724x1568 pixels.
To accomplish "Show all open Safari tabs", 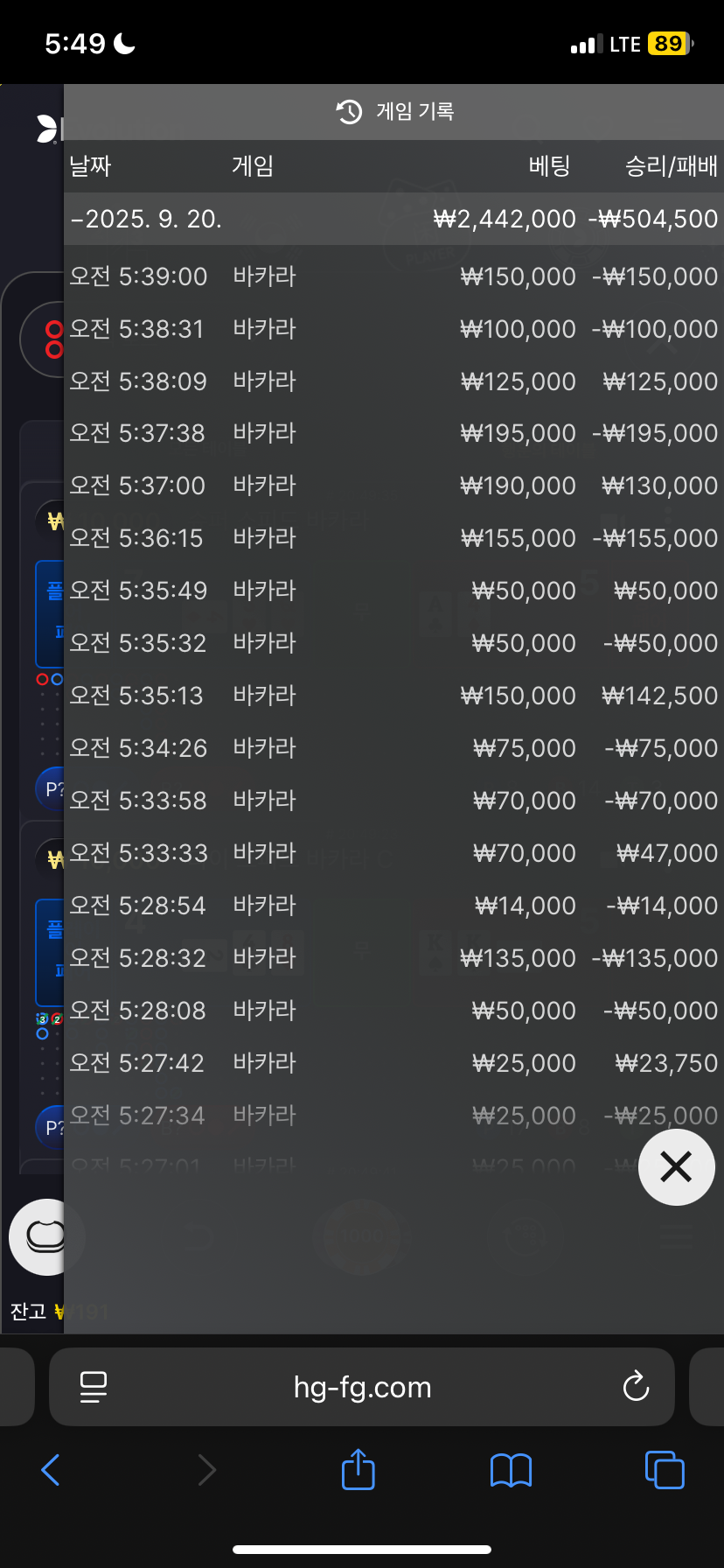I will (665, 1469).
